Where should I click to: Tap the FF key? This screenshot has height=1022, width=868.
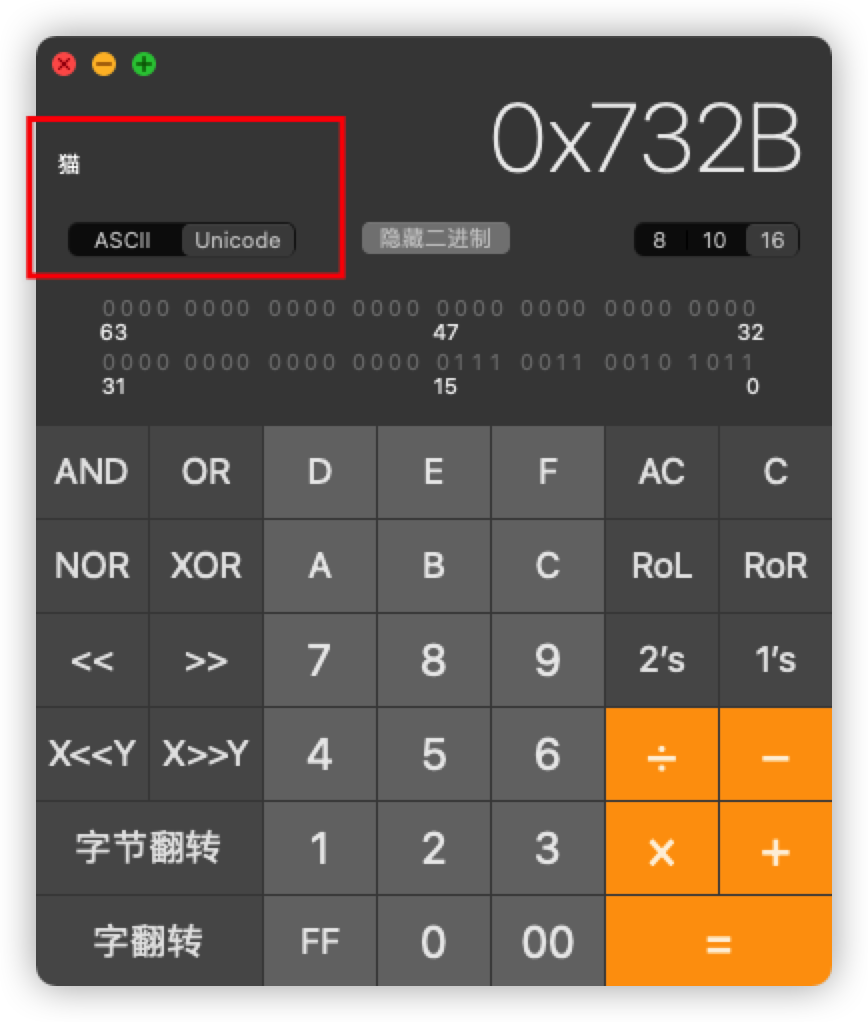pyautogui.click(x=320, y=942)
